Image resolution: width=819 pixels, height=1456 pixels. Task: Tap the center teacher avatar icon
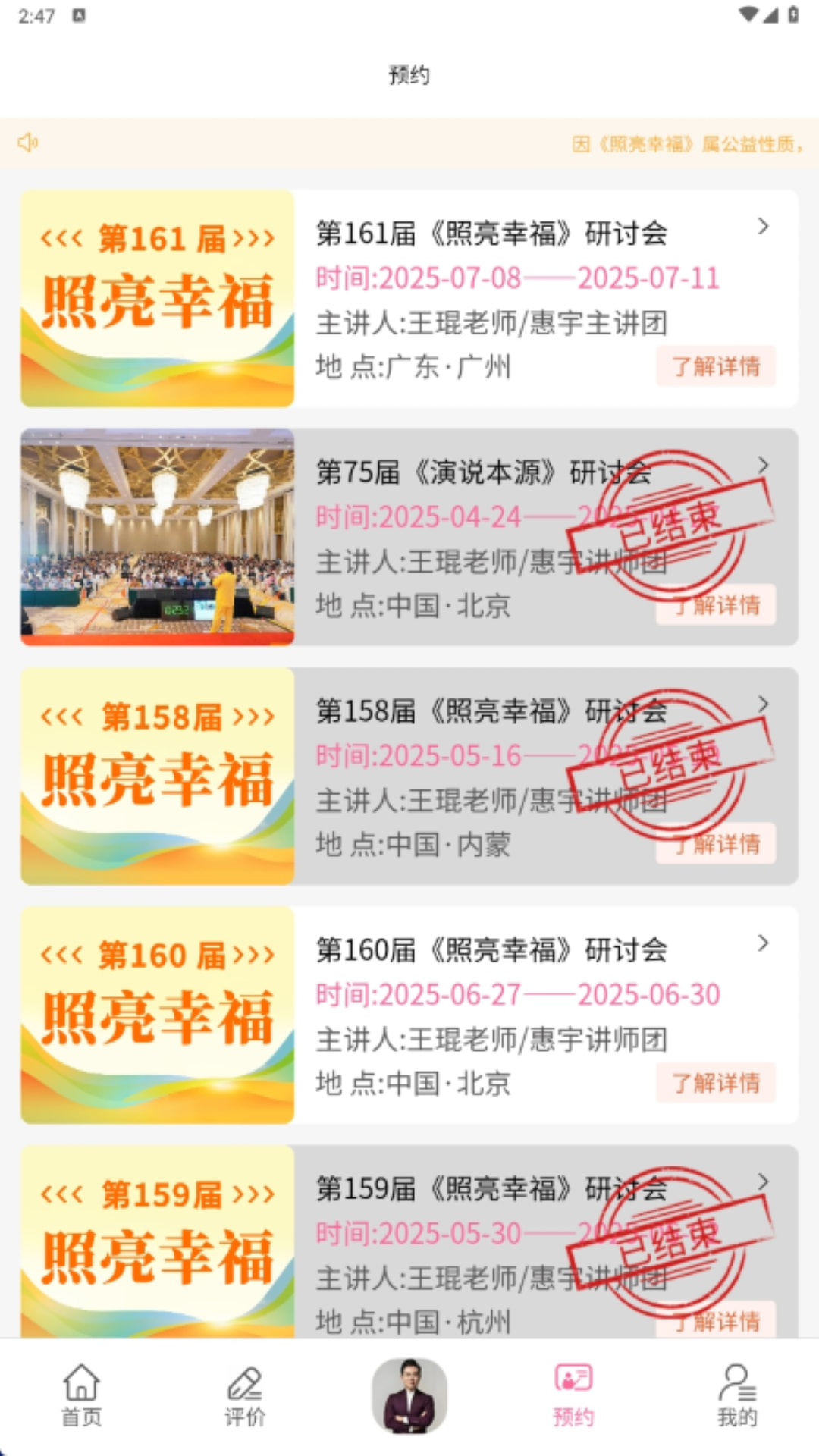click(x=409, y=1395)
